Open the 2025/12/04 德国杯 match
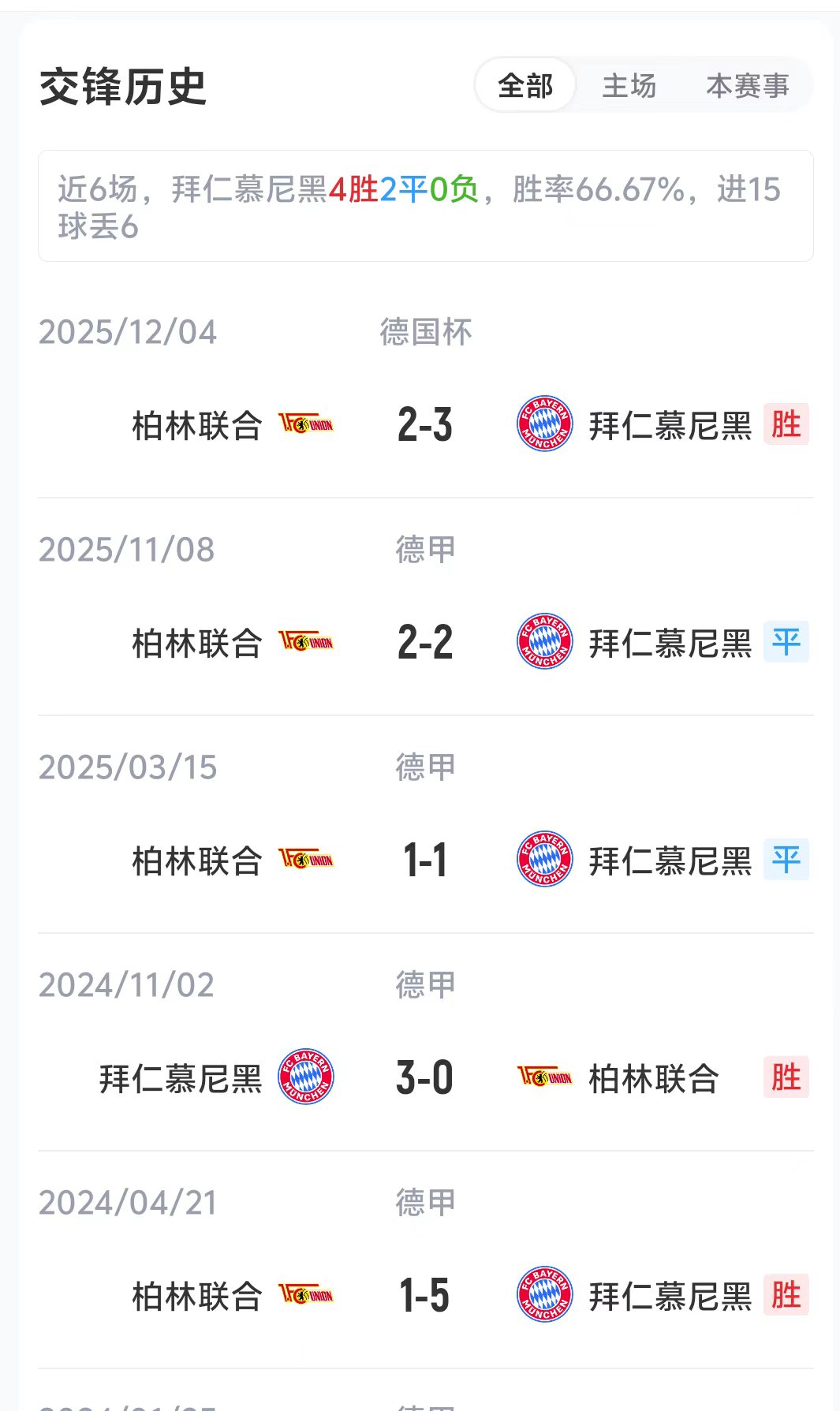 coord(425,424)
